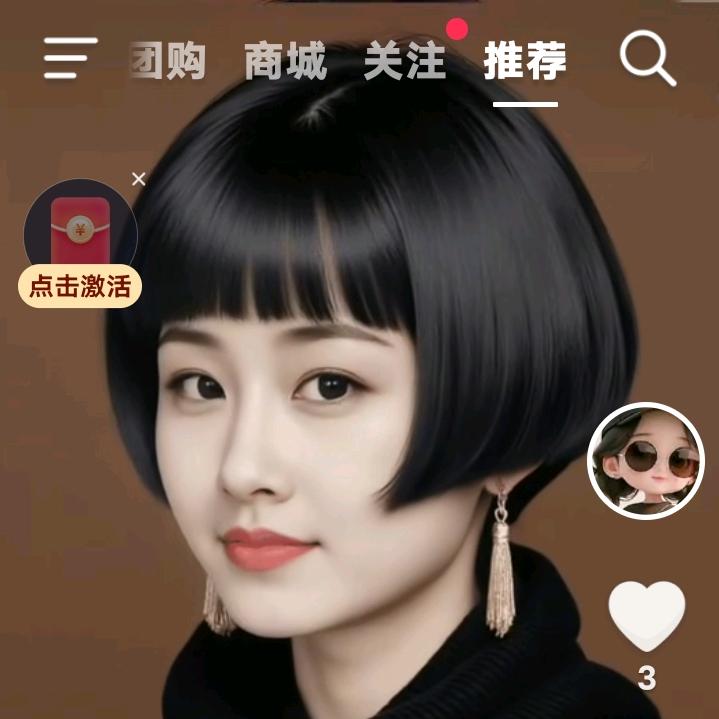The width and height of the screenshot is (719, 719).
Task: Select the 推荐 tab
Action: tap(525, 62)
